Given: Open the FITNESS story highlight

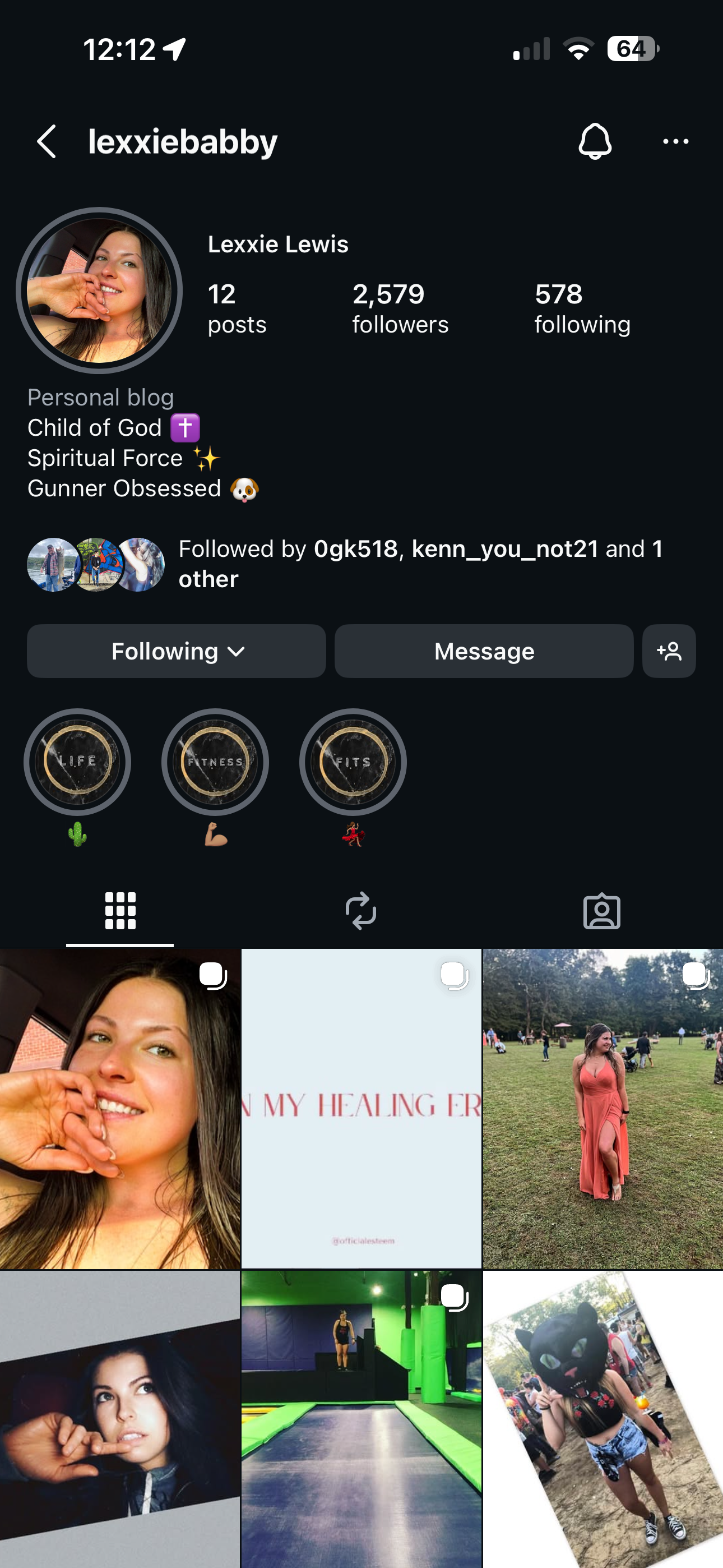Looking at the screenshot, I should click(215, 762).
